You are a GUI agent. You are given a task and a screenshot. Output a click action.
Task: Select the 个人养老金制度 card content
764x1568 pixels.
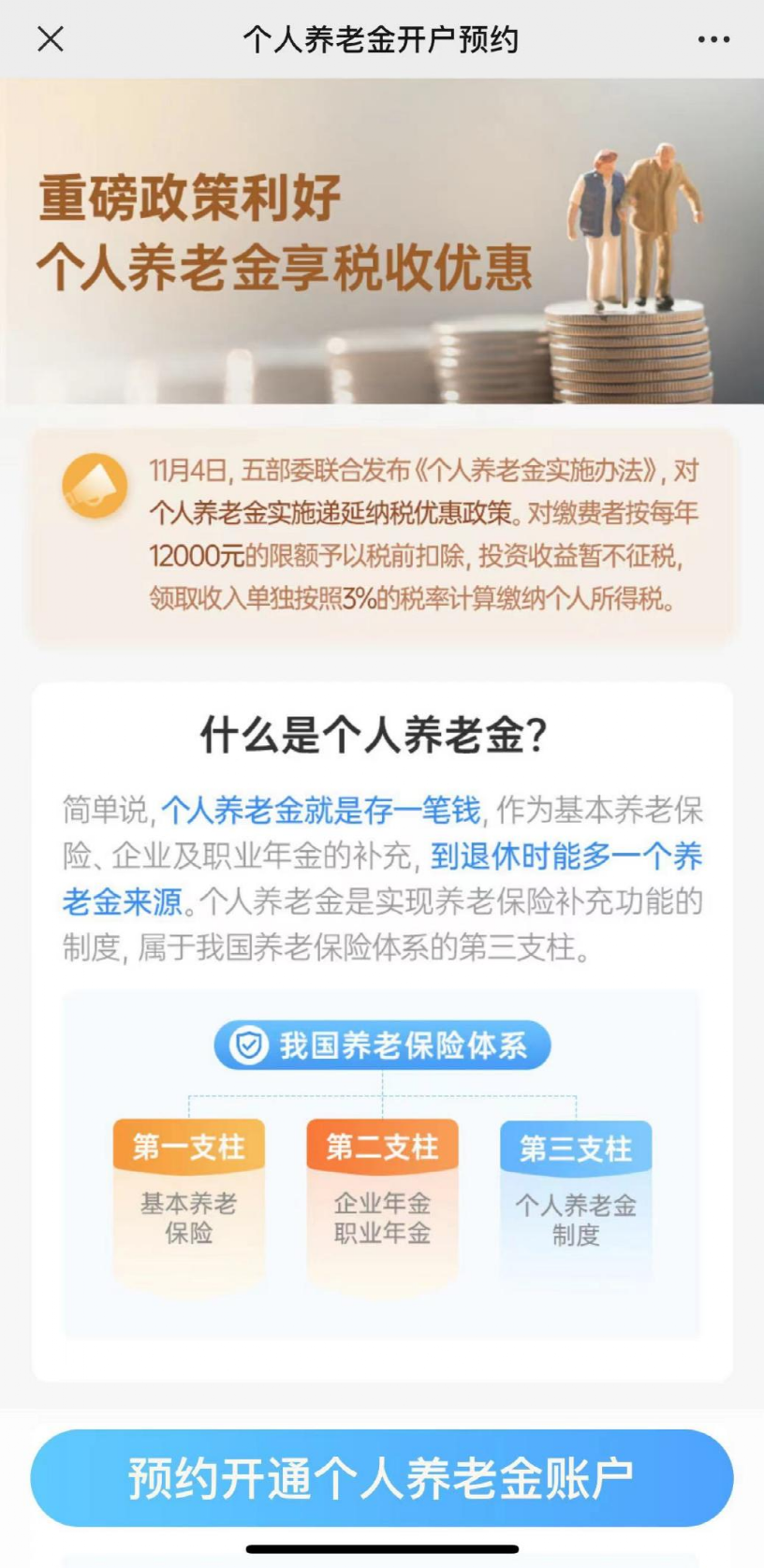click(575, 1217)
